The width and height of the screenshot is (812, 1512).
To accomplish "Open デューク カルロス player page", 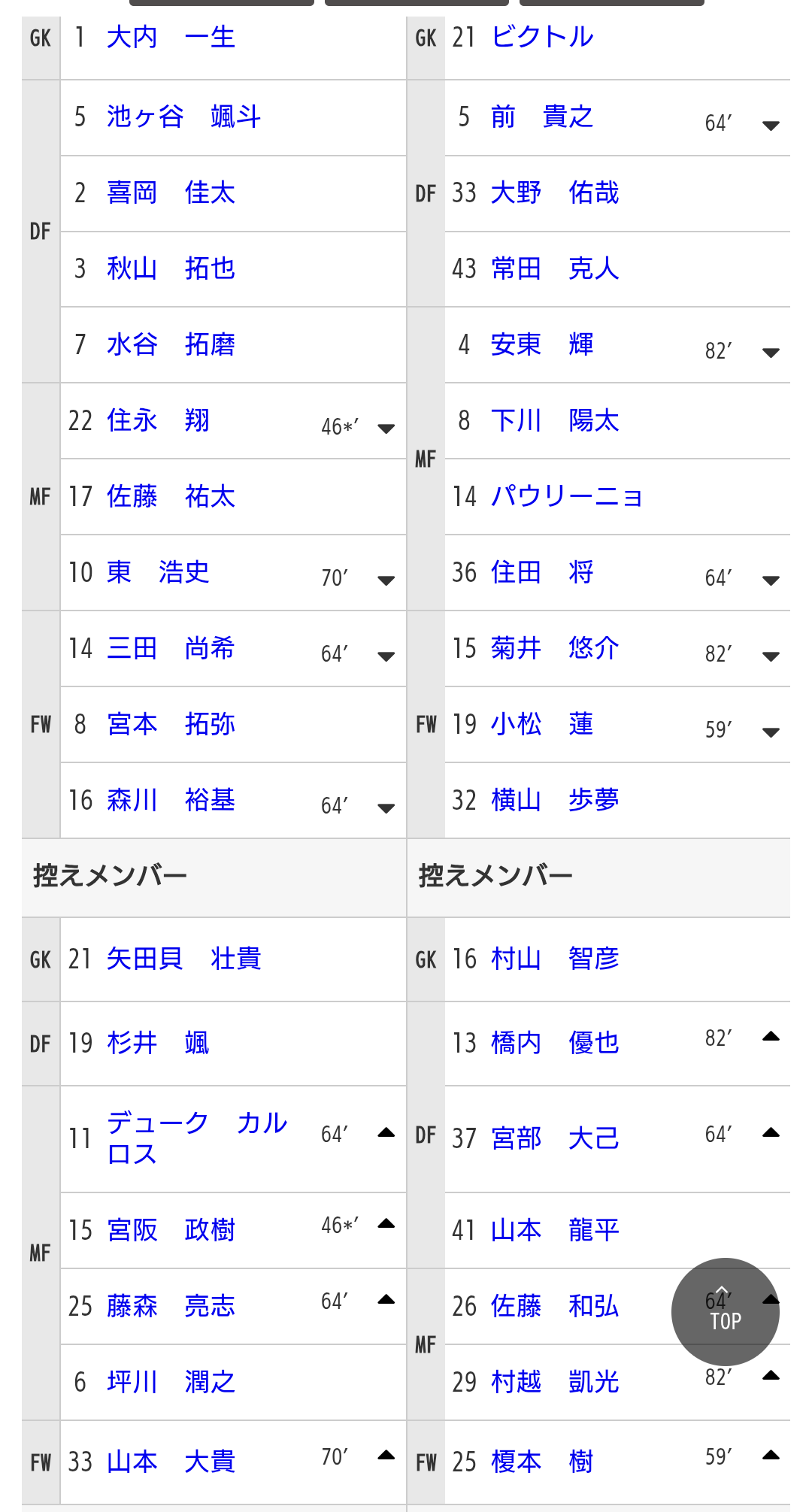I will click(197, 1138).
